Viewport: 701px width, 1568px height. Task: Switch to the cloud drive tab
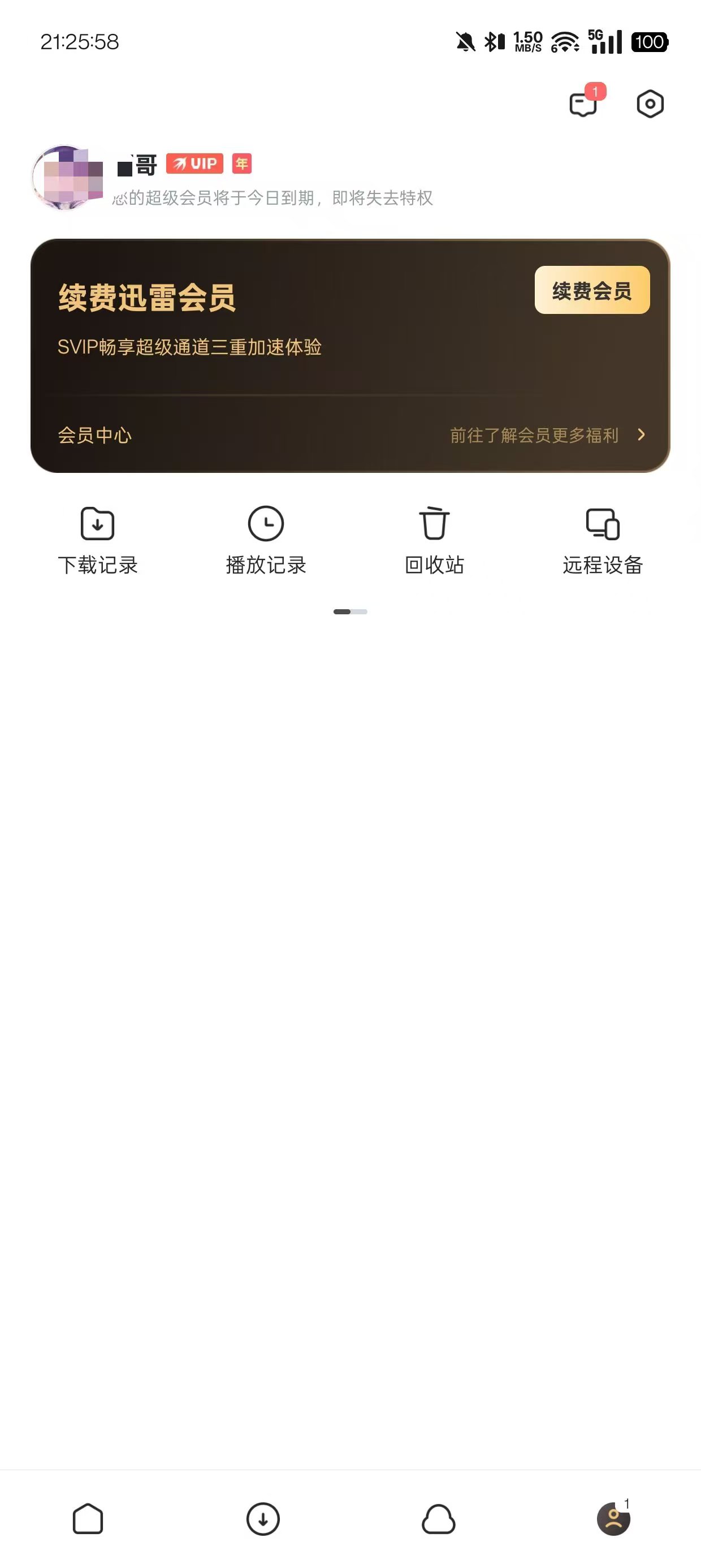point(438,1519)
